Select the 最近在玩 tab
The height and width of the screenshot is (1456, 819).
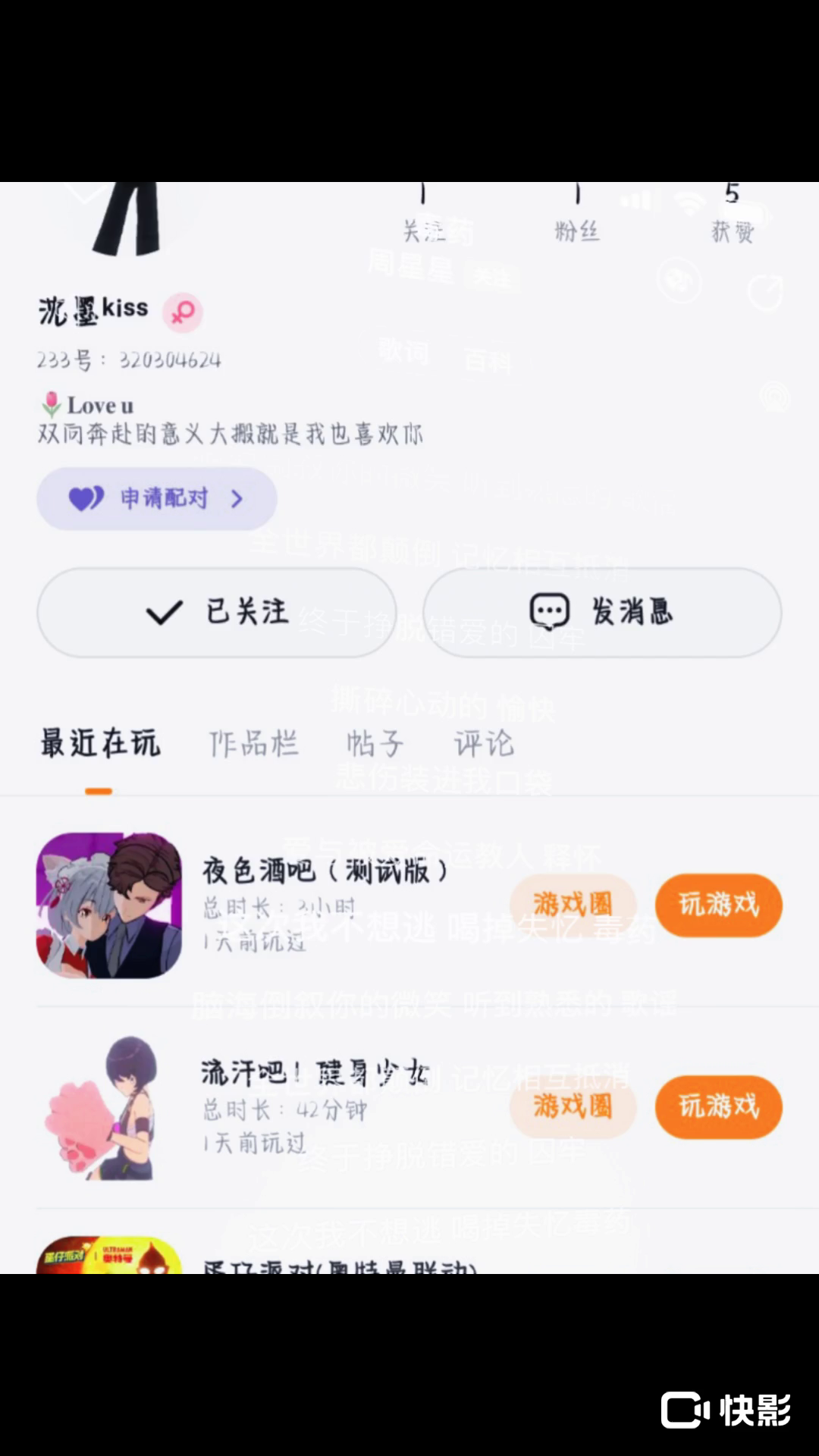coord(99,744)
